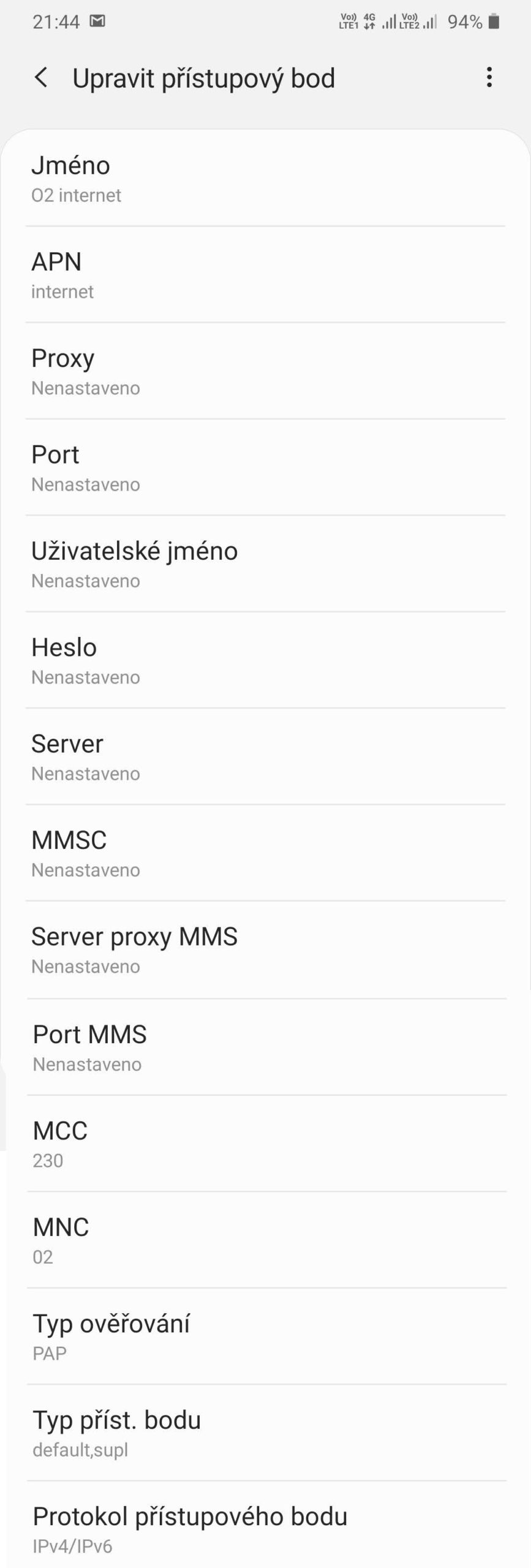Image resolution: width=531 pixels, height=1568 pixels.
Task: Change the MCC value
Action: 265,1144
